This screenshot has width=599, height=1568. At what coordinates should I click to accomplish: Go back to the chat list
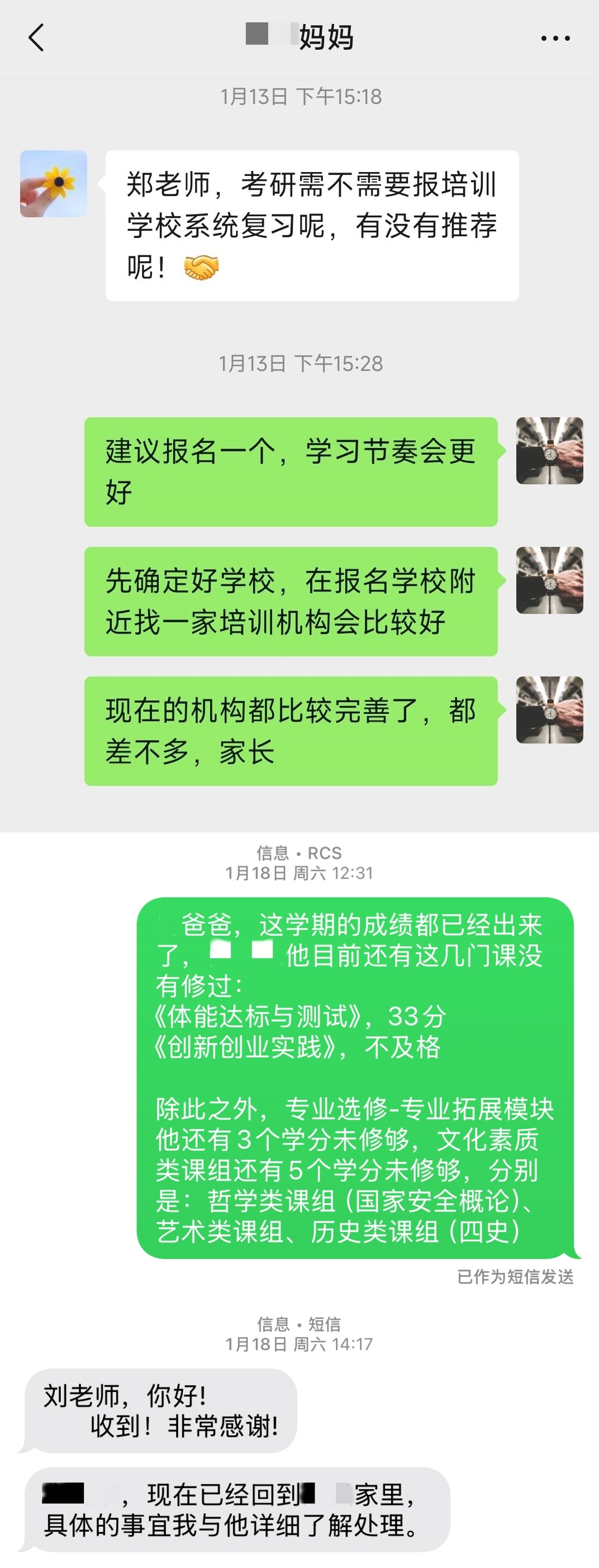(36, 38)
